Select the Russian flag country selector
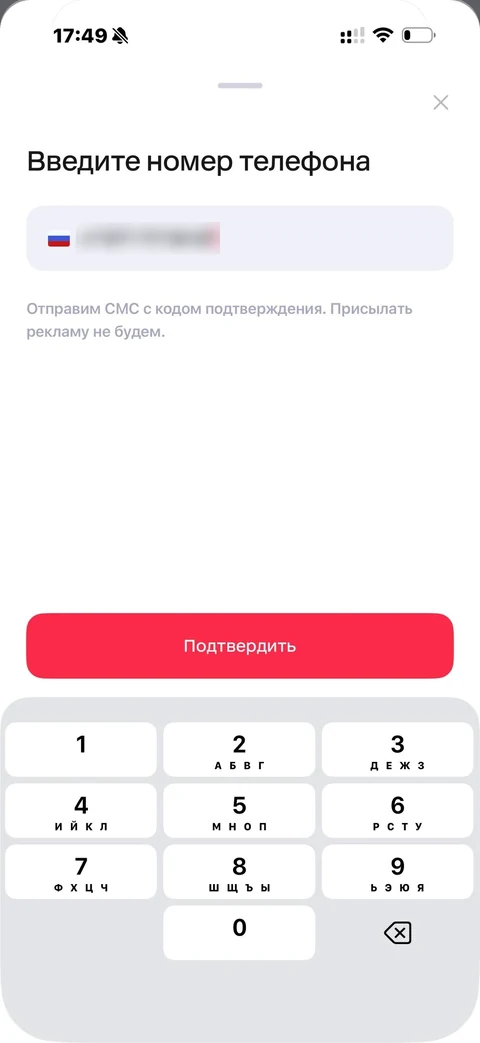 click(59, 239)
